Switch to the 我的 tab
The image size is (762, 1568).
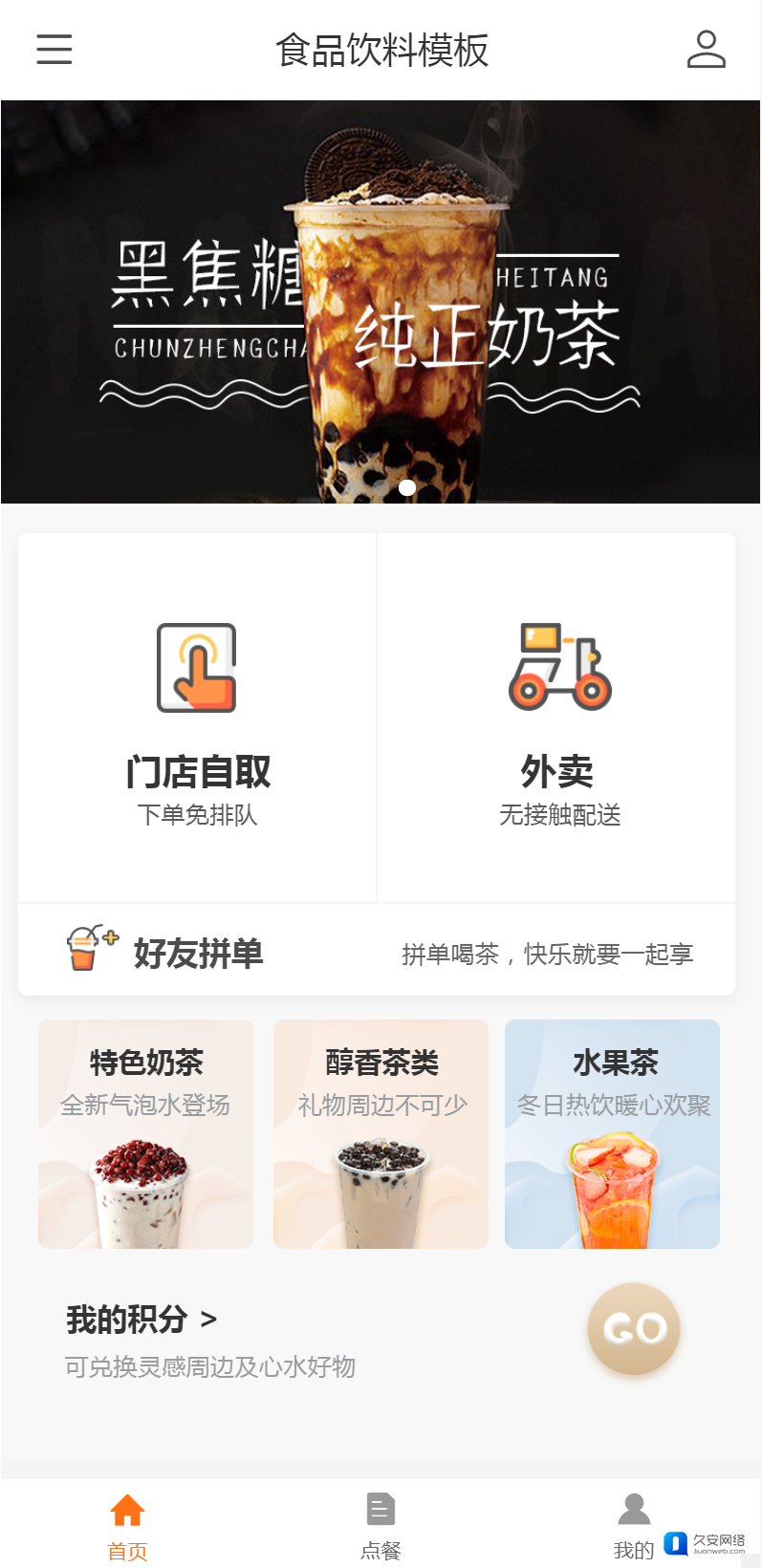[x=633, y=1525]
